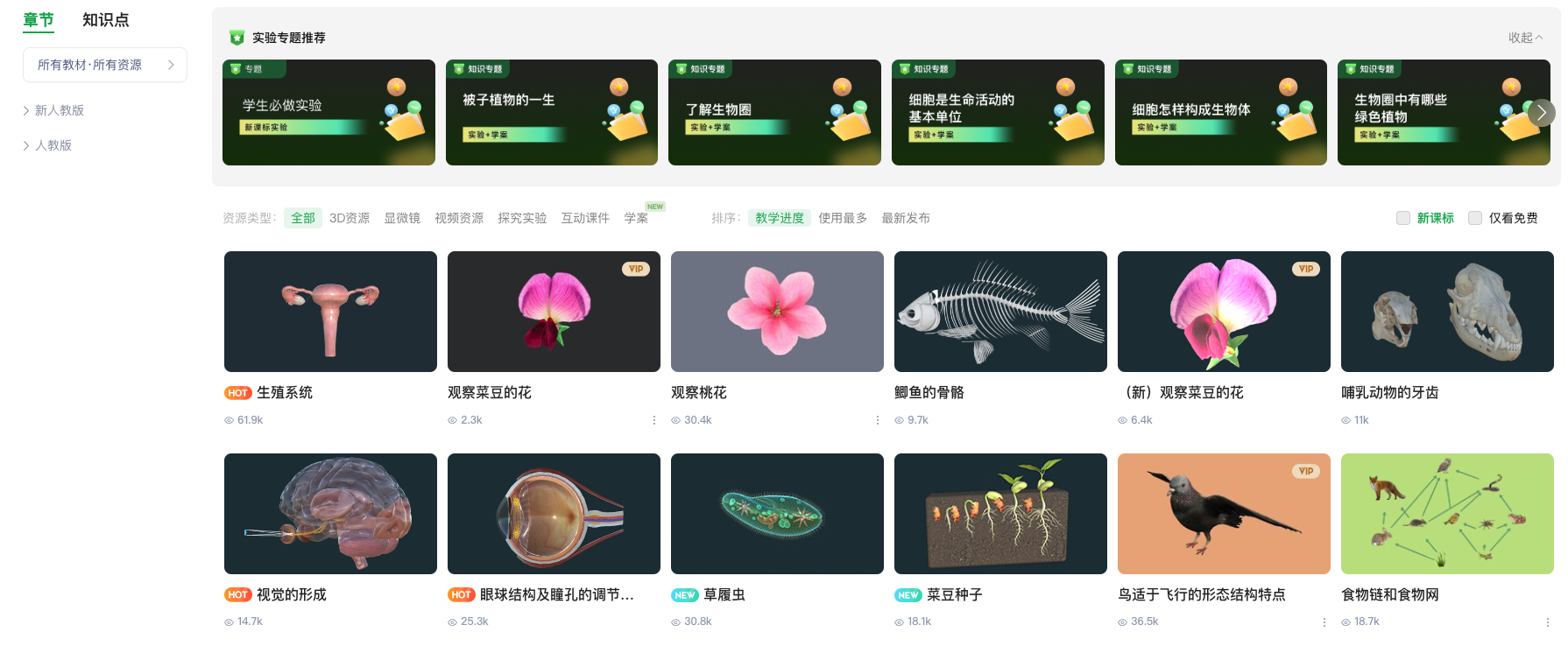Open more options for 观察桃花
This screenshot has height=653, width=1568.
point(877,420)
